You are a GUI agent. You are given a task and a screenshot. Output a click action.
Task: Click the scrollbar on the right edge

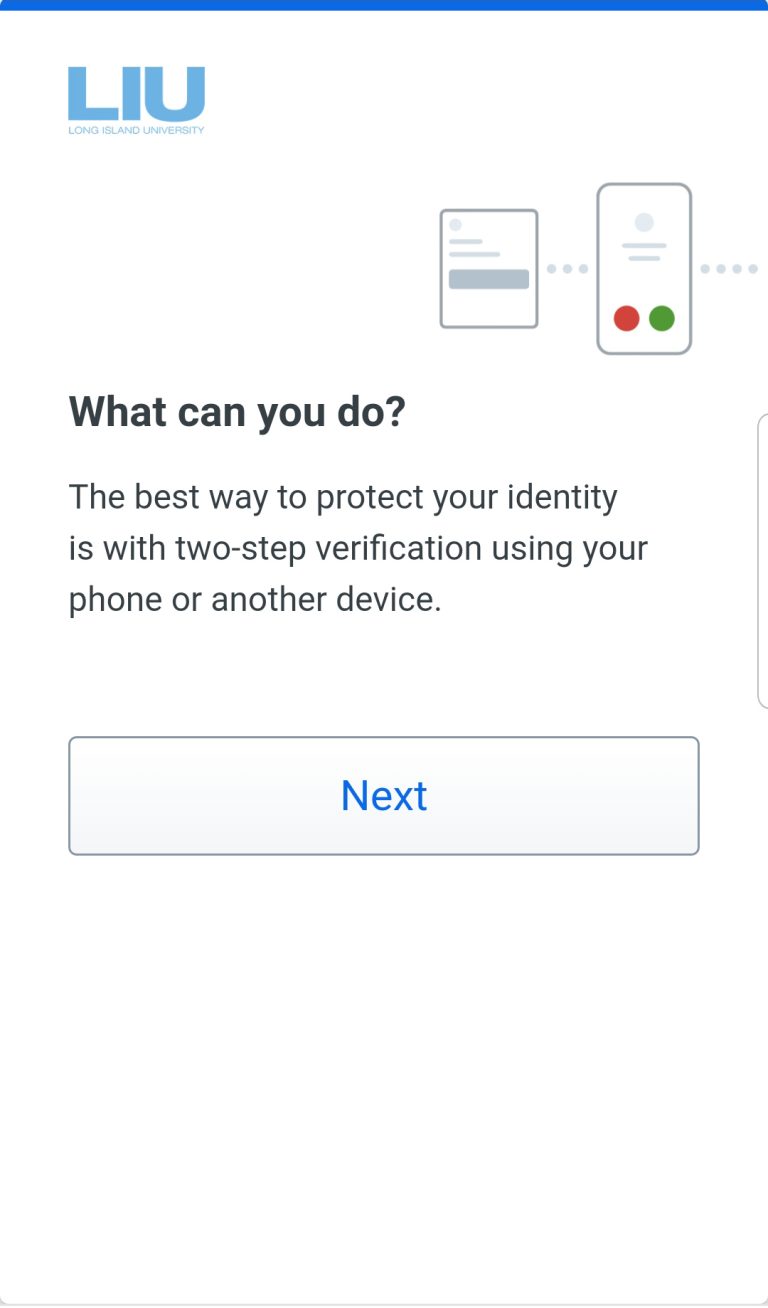tap(763, 560)
